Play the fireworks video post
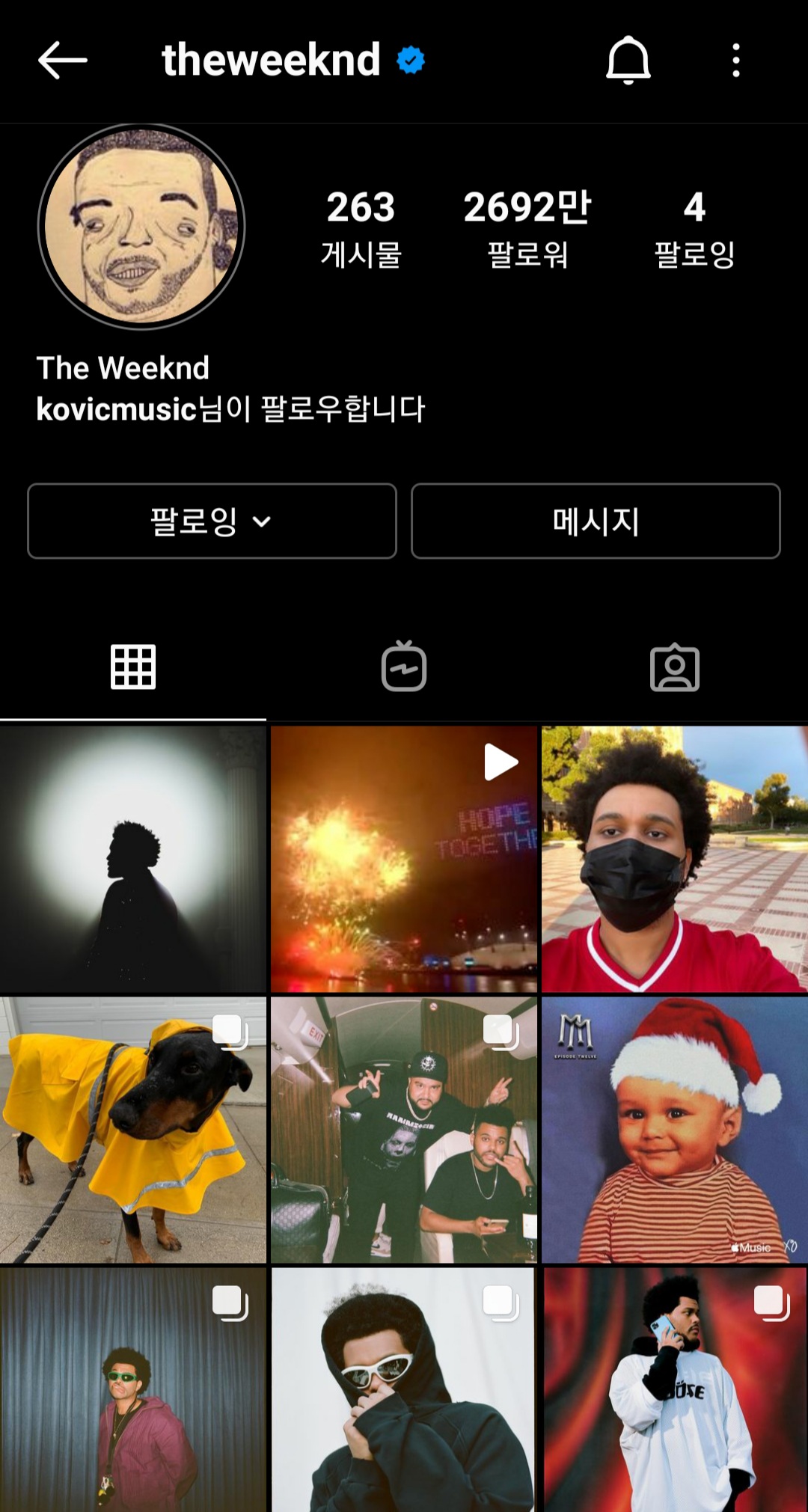This screenshot has width=808, height=1512. point(404,859)
